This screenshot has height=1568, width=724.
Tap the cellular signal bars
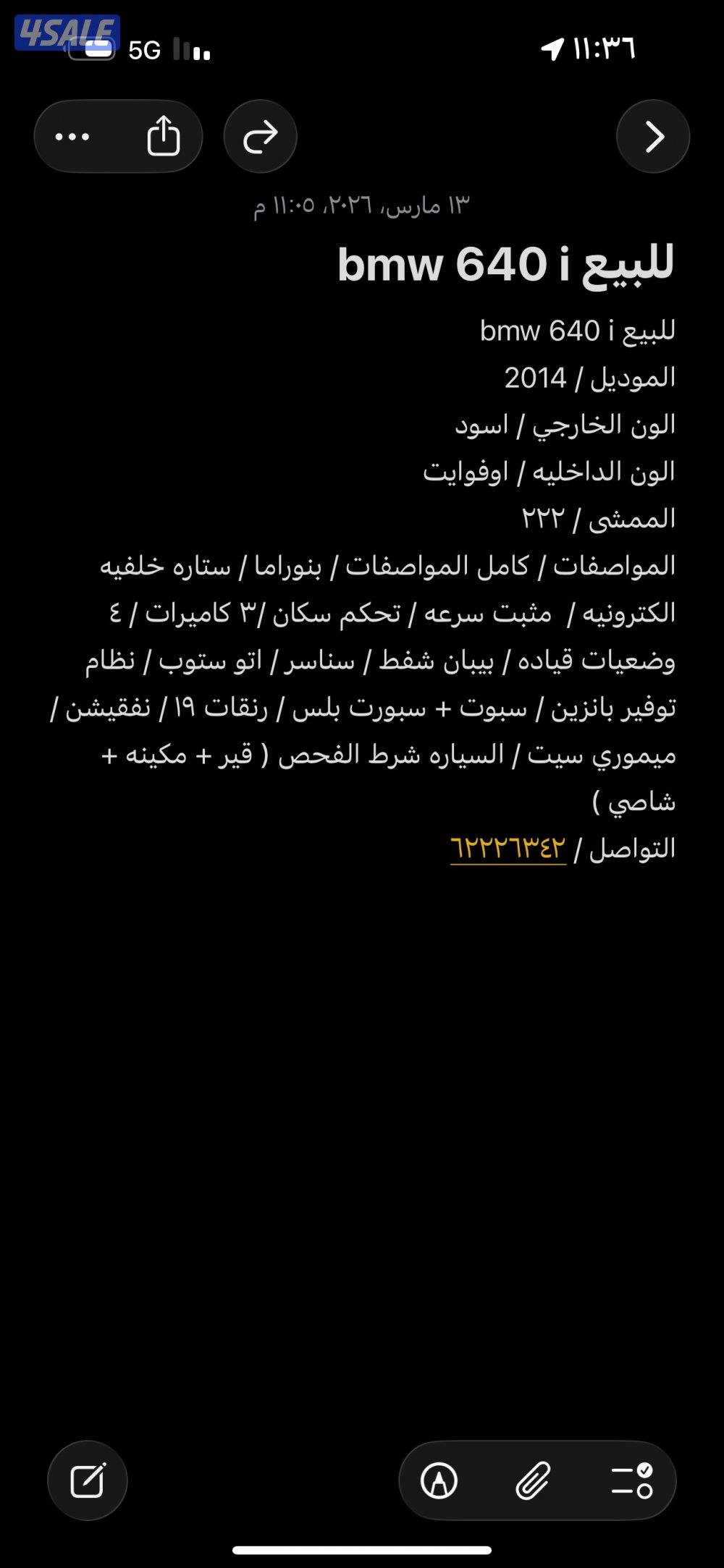pos(190,49)
